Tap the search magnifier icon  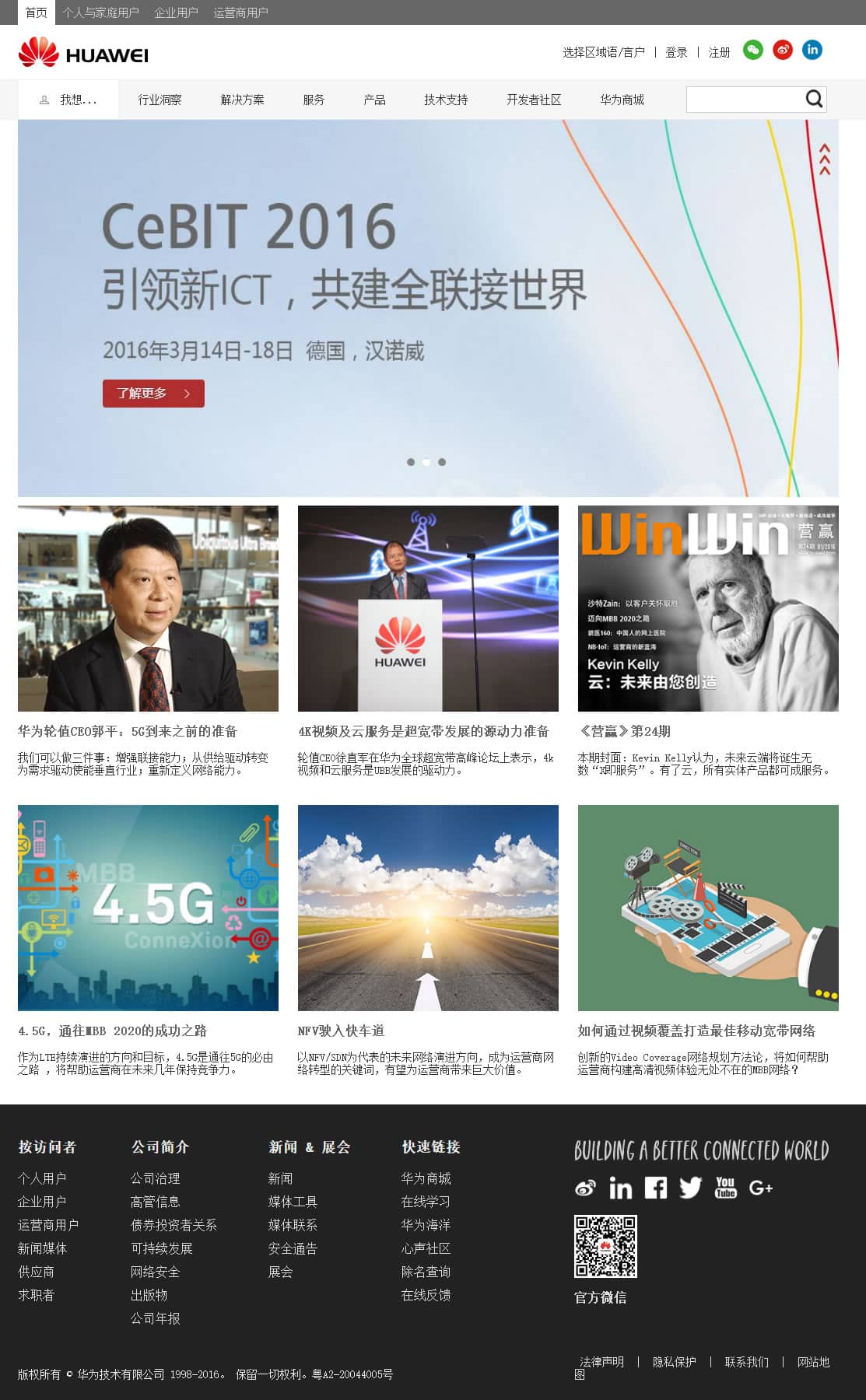coord(814,99)
